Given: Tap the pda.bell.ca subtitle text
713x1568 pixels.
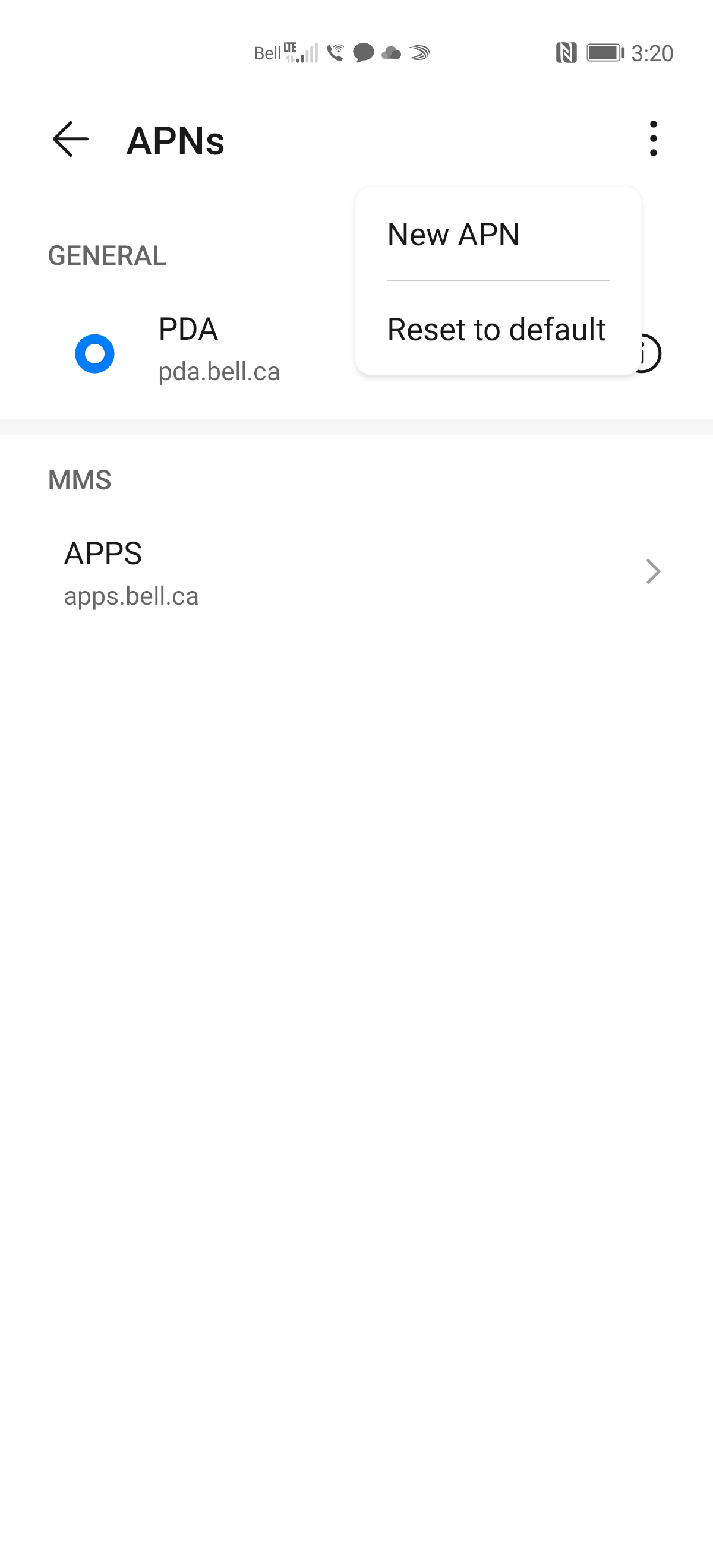Looking at the screenshot, I should click(218, 371).
